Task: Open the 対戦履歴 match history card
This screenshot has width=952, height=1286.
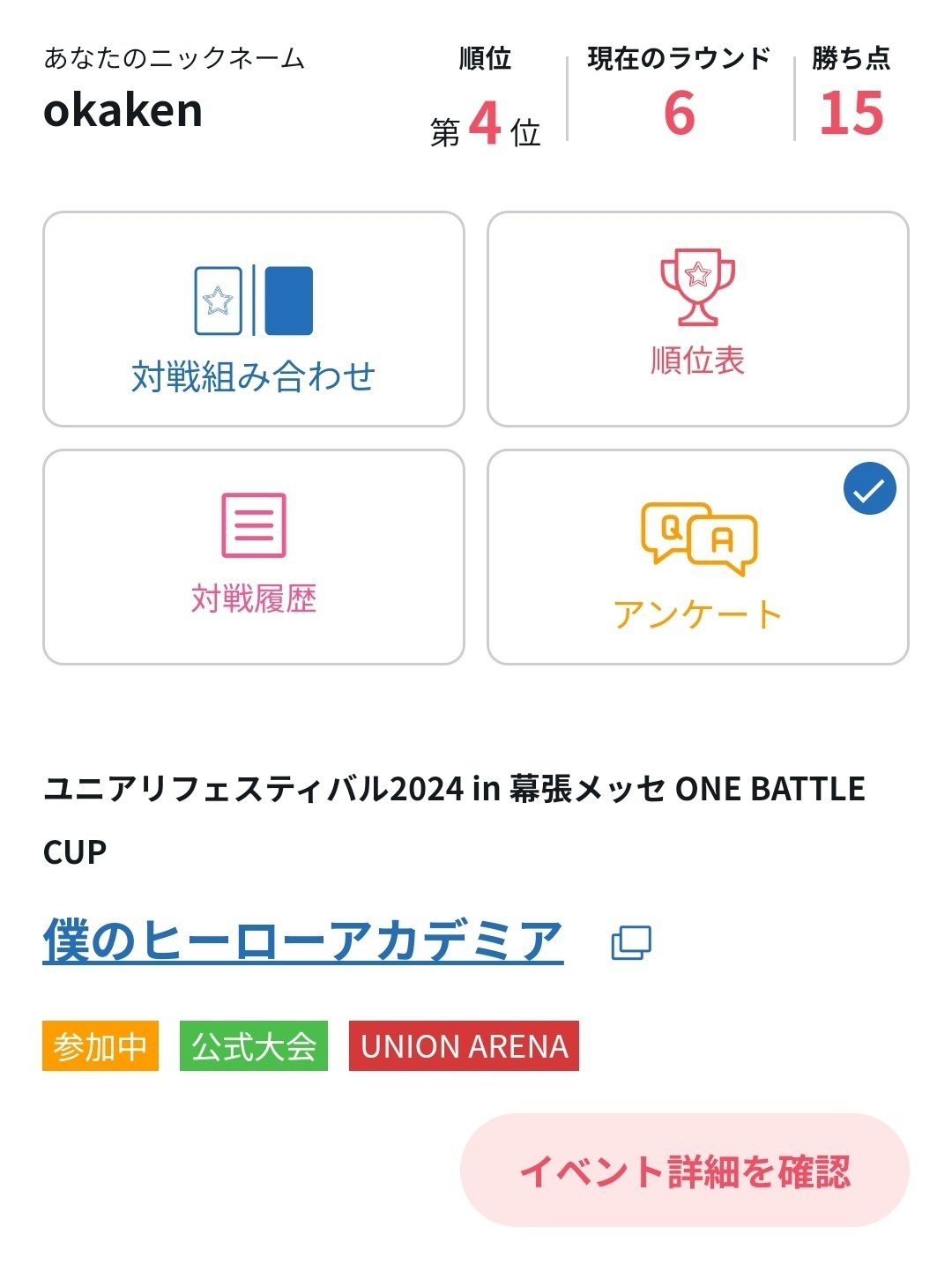Action: pyautogui.click(x=254, y=557)
